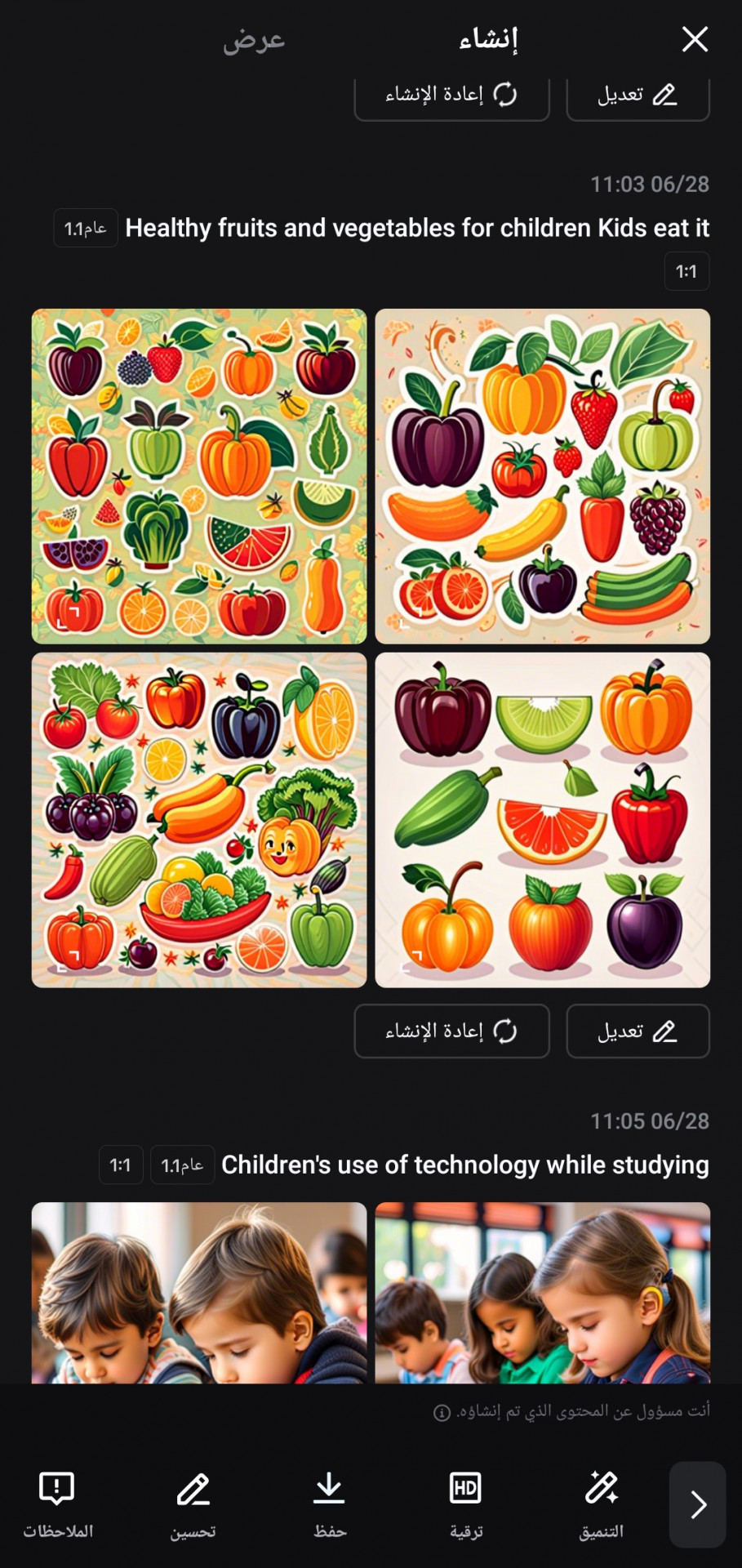The width and height of the screenshot is (742, 1568).
Task: Open the nine-fruit grid image with kiwi
Action: [543, 820]
